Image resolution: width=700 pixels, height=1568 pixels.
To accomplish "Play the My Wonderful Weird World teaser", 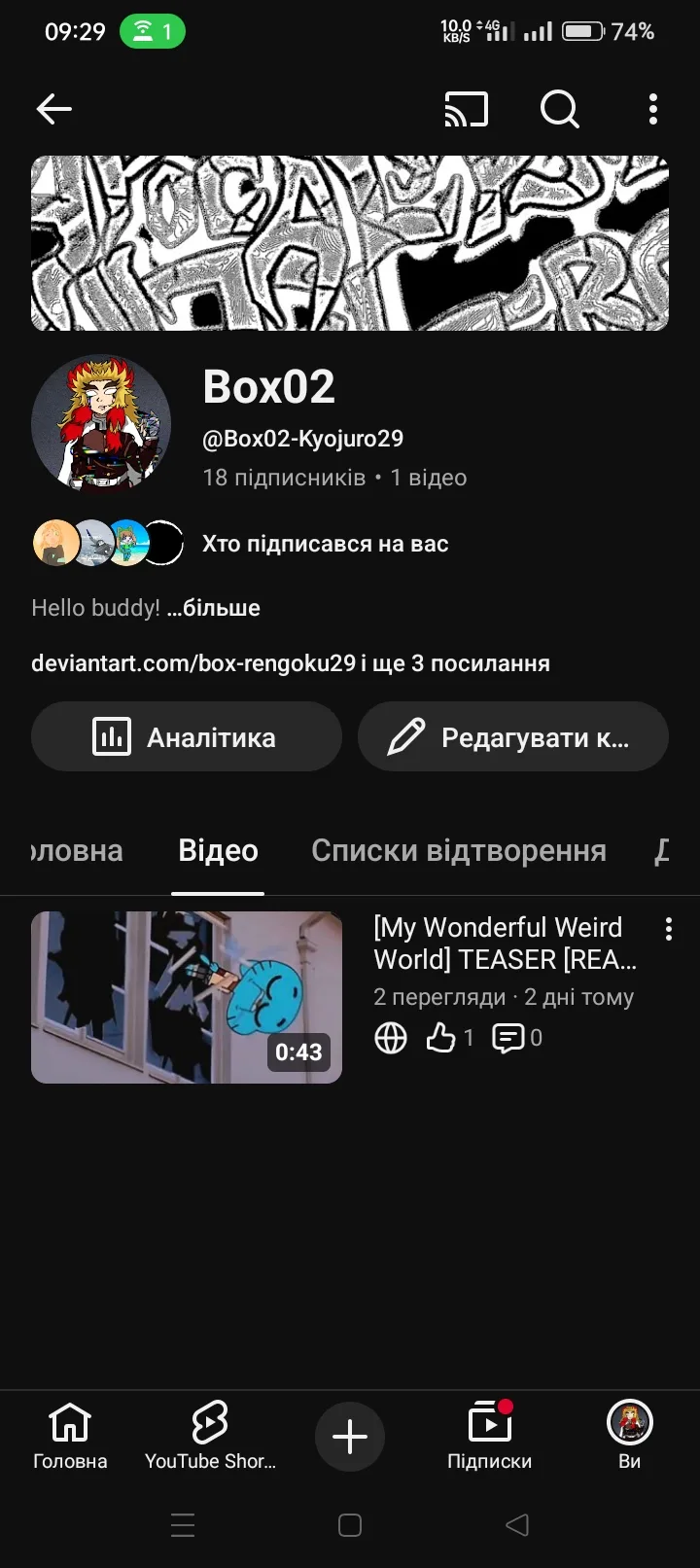I will pyautogui.click(x=187, y=997).
